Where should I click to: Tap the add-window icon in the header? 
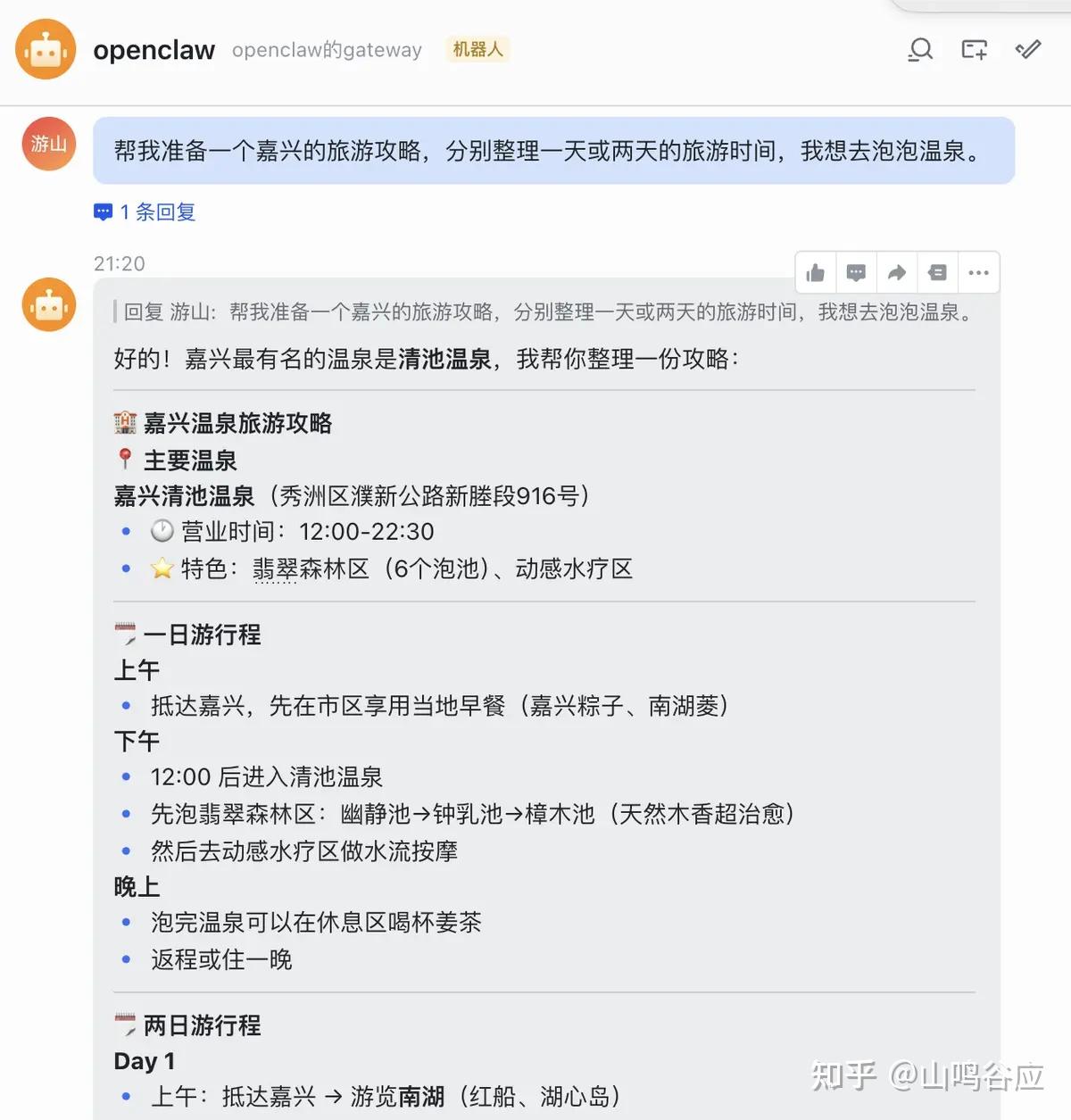click(x=974, y=50)
